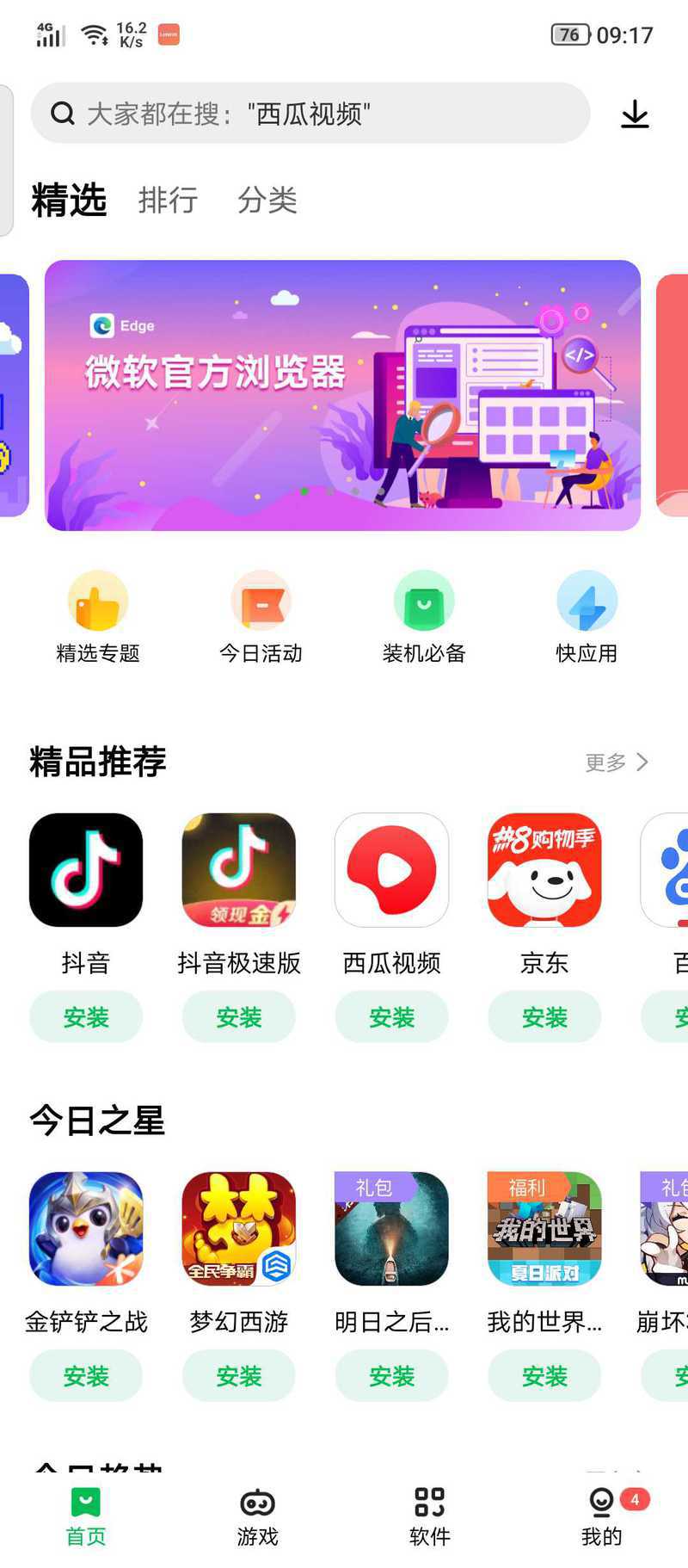Open the 京东 app icon
The height and width of the screenshot is (1568, 688).
point(544,870)
